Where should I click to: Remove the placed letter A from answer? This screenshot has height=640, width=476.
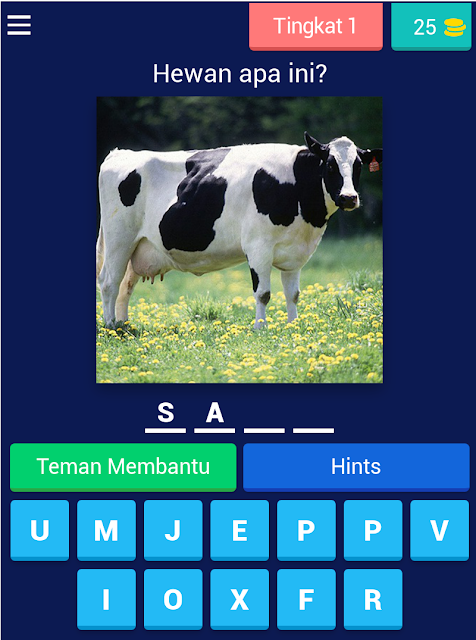215,416
